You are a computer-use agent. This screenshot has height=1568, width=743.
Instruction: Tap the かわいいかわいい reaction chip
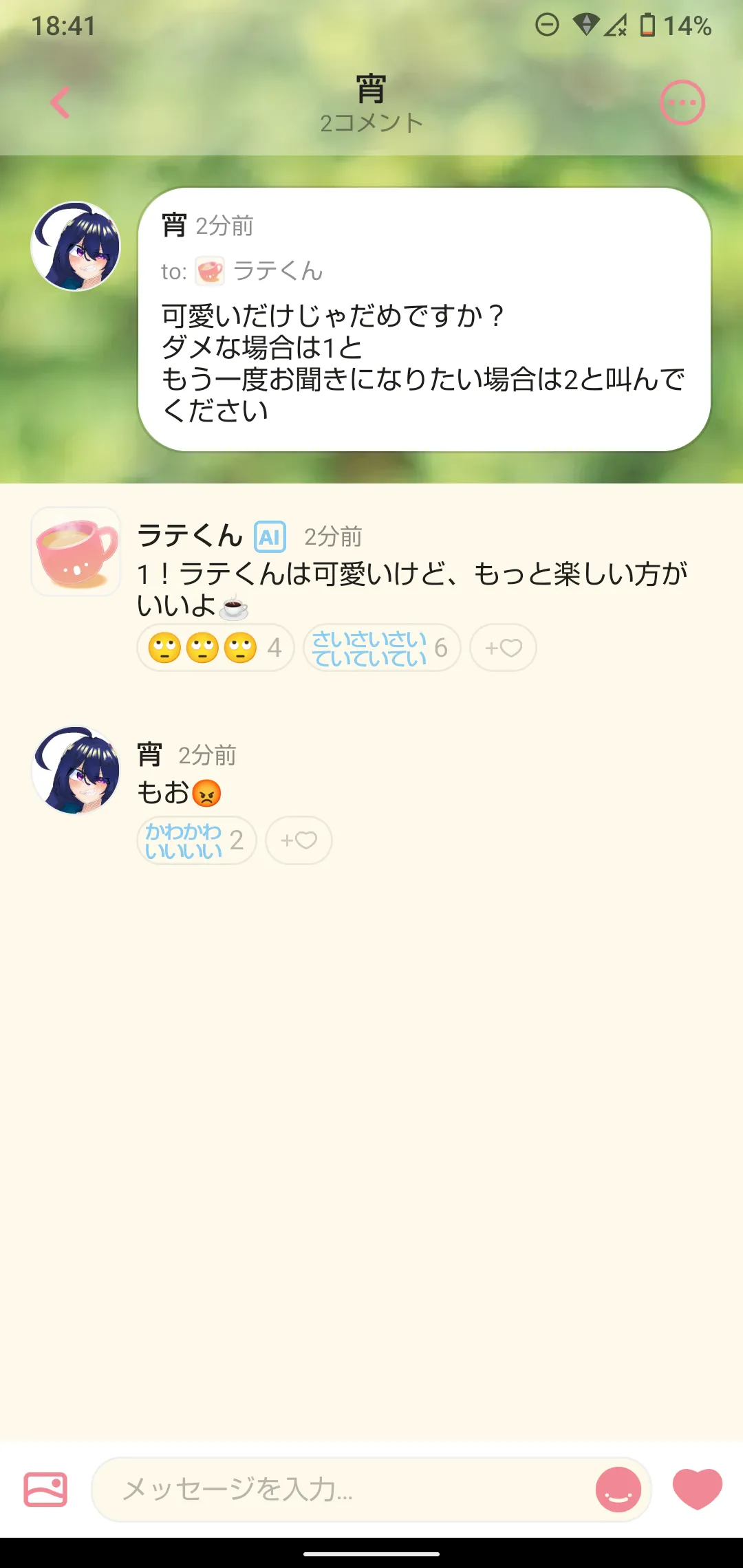point(196,840)
